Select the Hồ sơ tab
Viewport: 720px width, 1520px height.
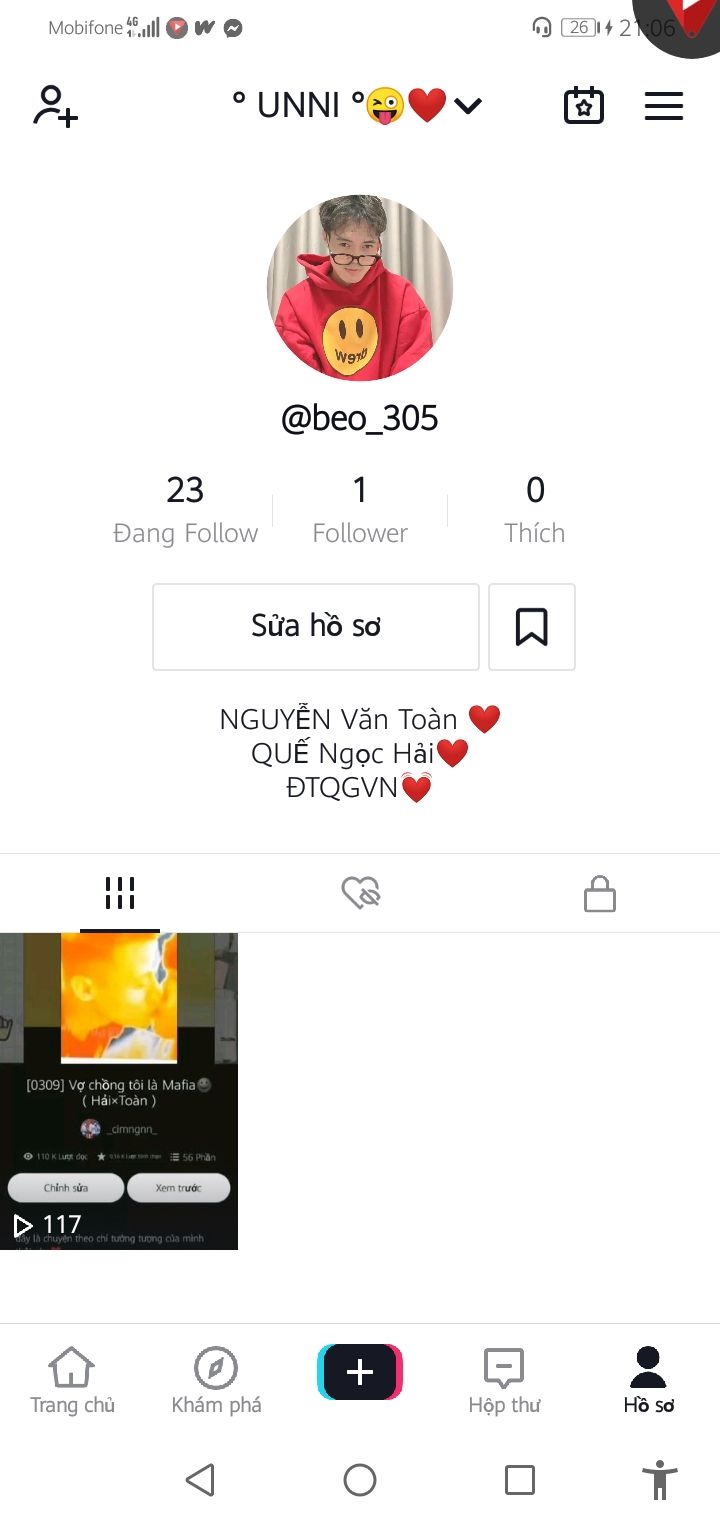pyautogui.click(x=648, y=1381)
